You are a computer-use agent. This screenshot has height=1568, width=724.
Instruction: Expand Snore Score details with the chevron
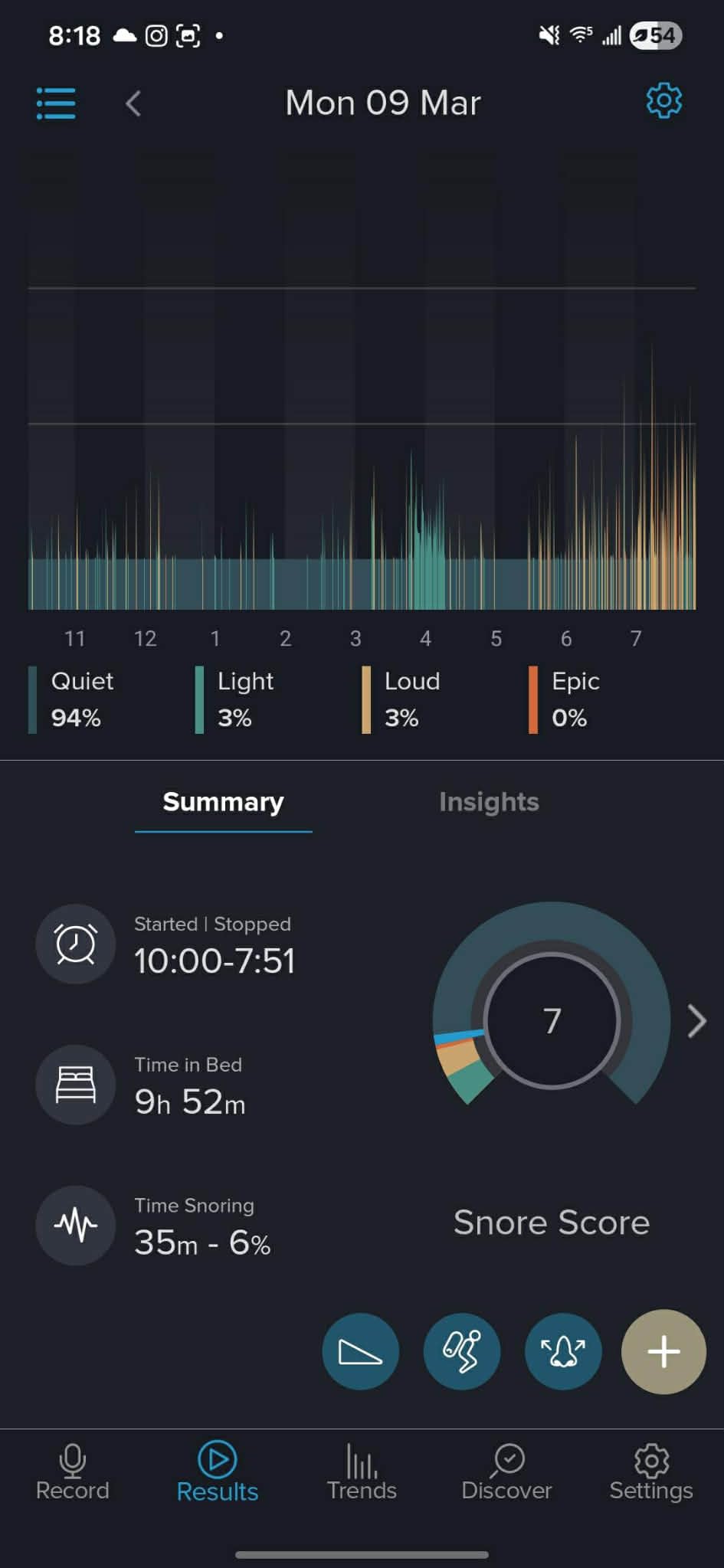(x=696, y=1021)
